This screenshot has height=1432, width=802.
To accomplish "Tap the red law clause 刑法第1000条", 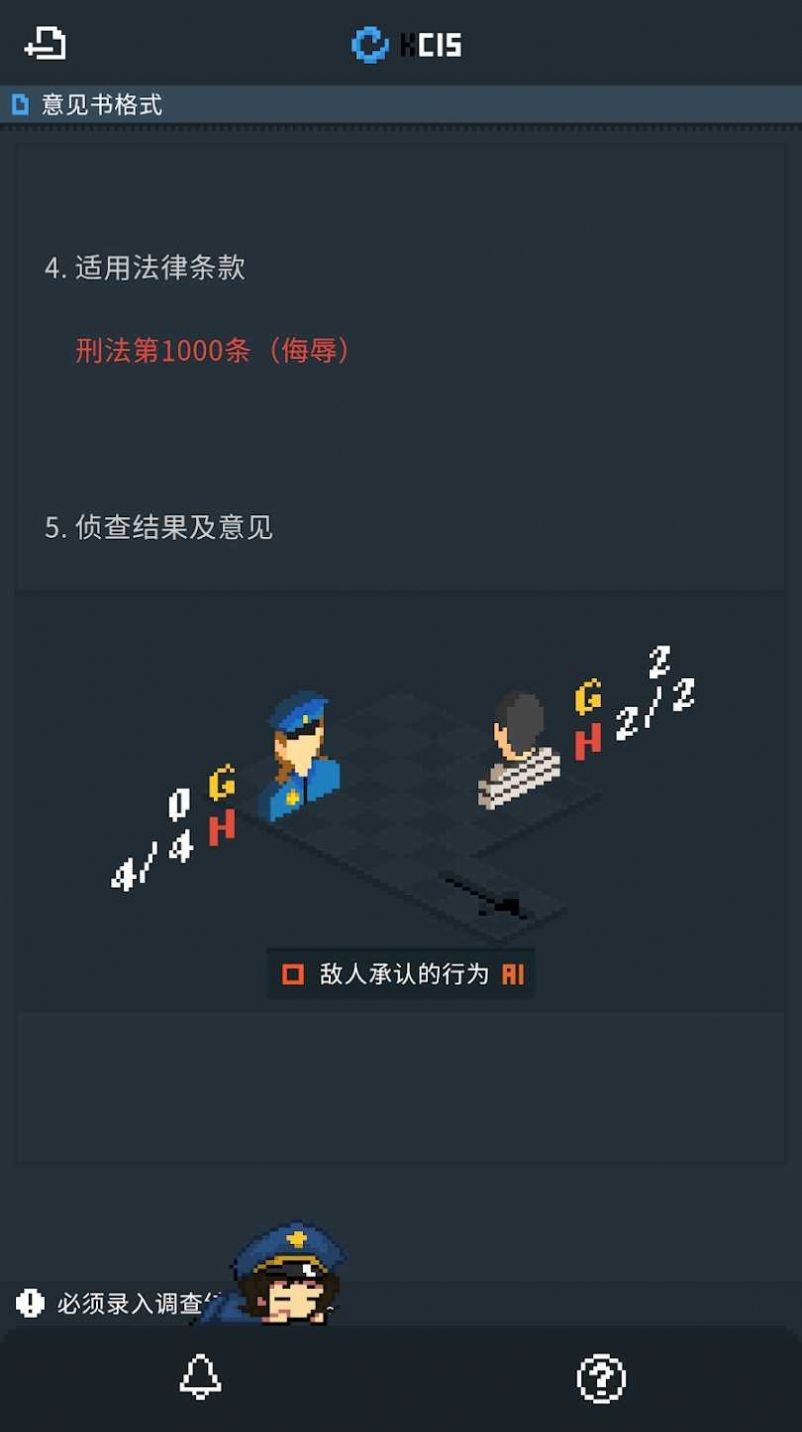I will coord(213,351).
